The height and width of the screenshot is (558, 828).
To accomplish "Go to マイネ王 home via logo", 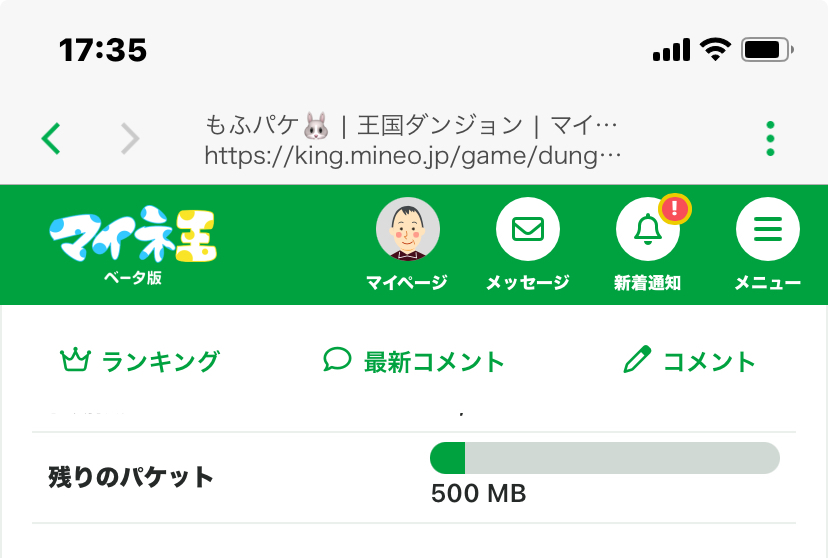I will 132,245.
